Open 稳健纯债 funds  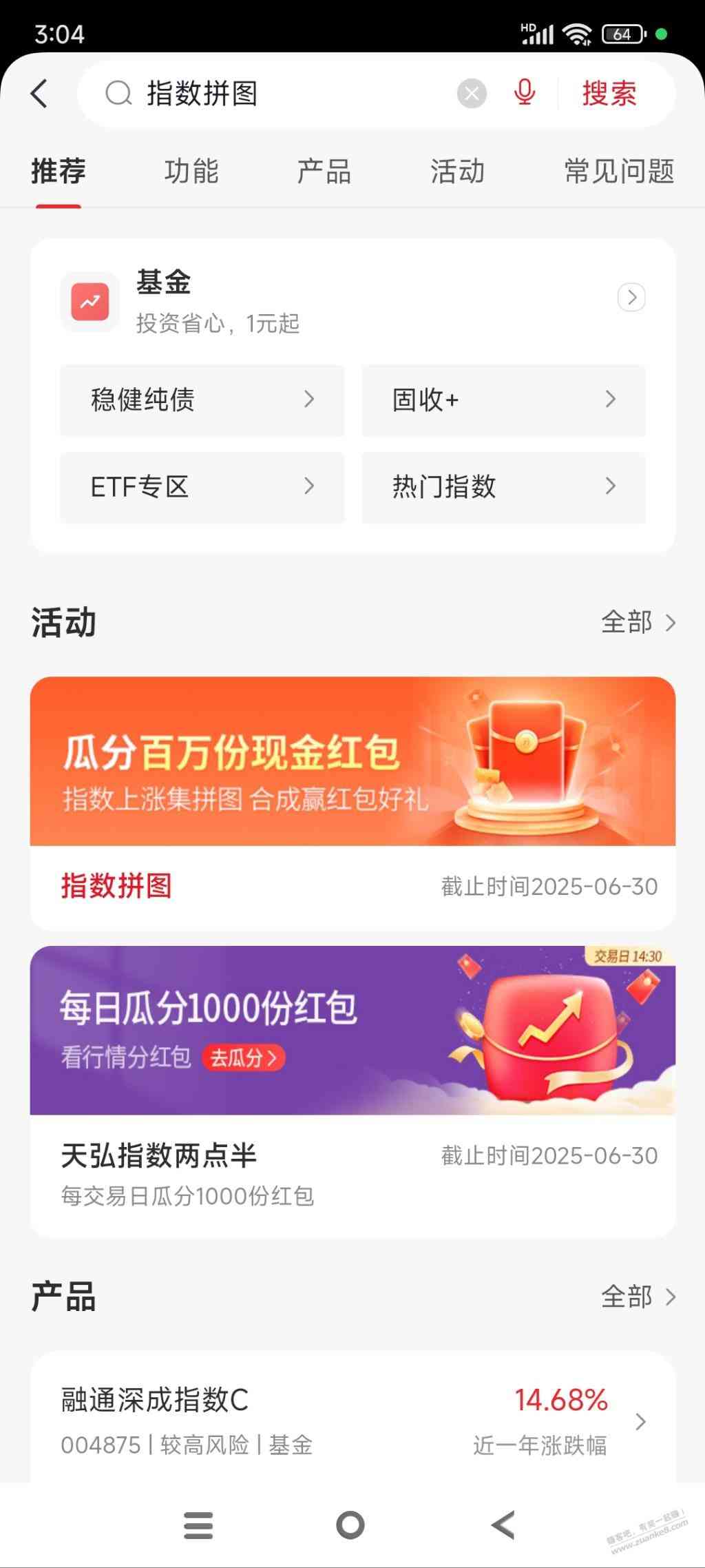202,400
